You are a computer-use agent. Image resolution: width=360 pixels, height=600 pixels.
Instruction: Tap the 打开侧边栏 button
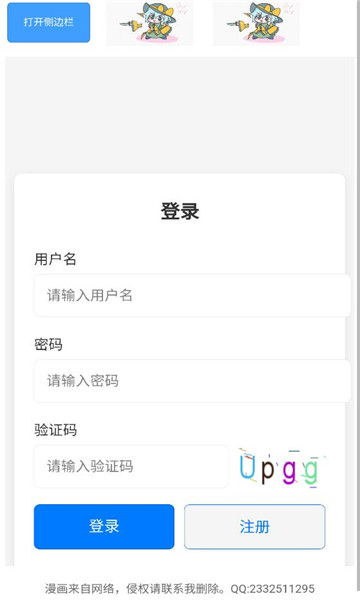[x=49, y=23]
